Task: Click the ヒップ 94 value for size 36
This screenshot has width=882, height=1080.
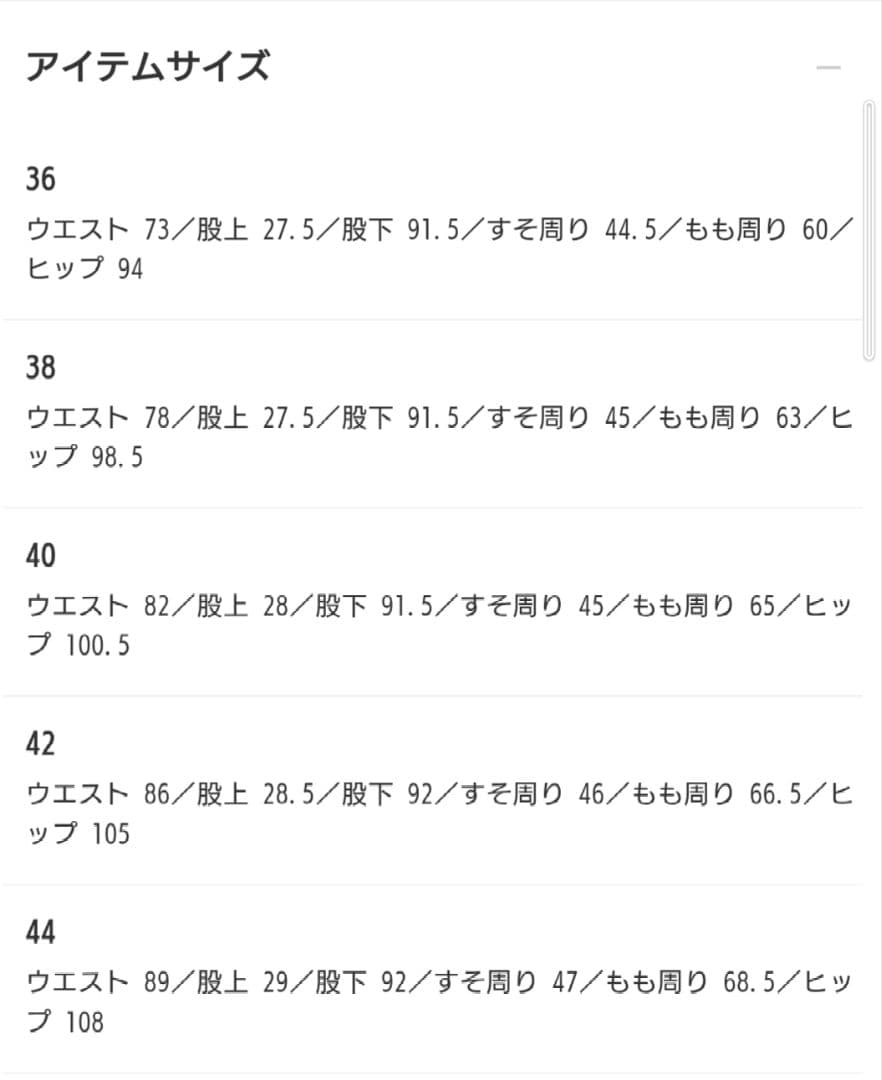Action: pos(87,269)
